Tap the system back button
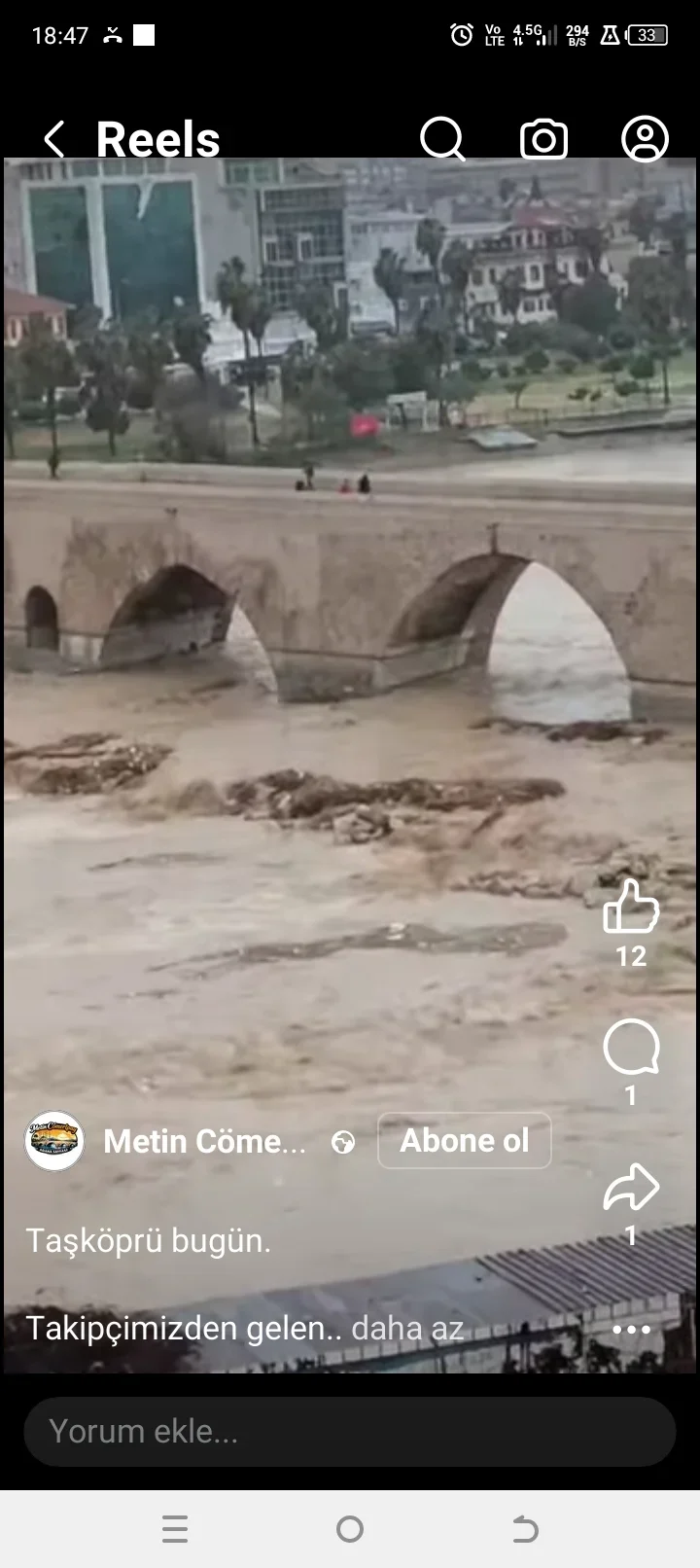Screen dimensions: 700x1568 click(525, 1530)
